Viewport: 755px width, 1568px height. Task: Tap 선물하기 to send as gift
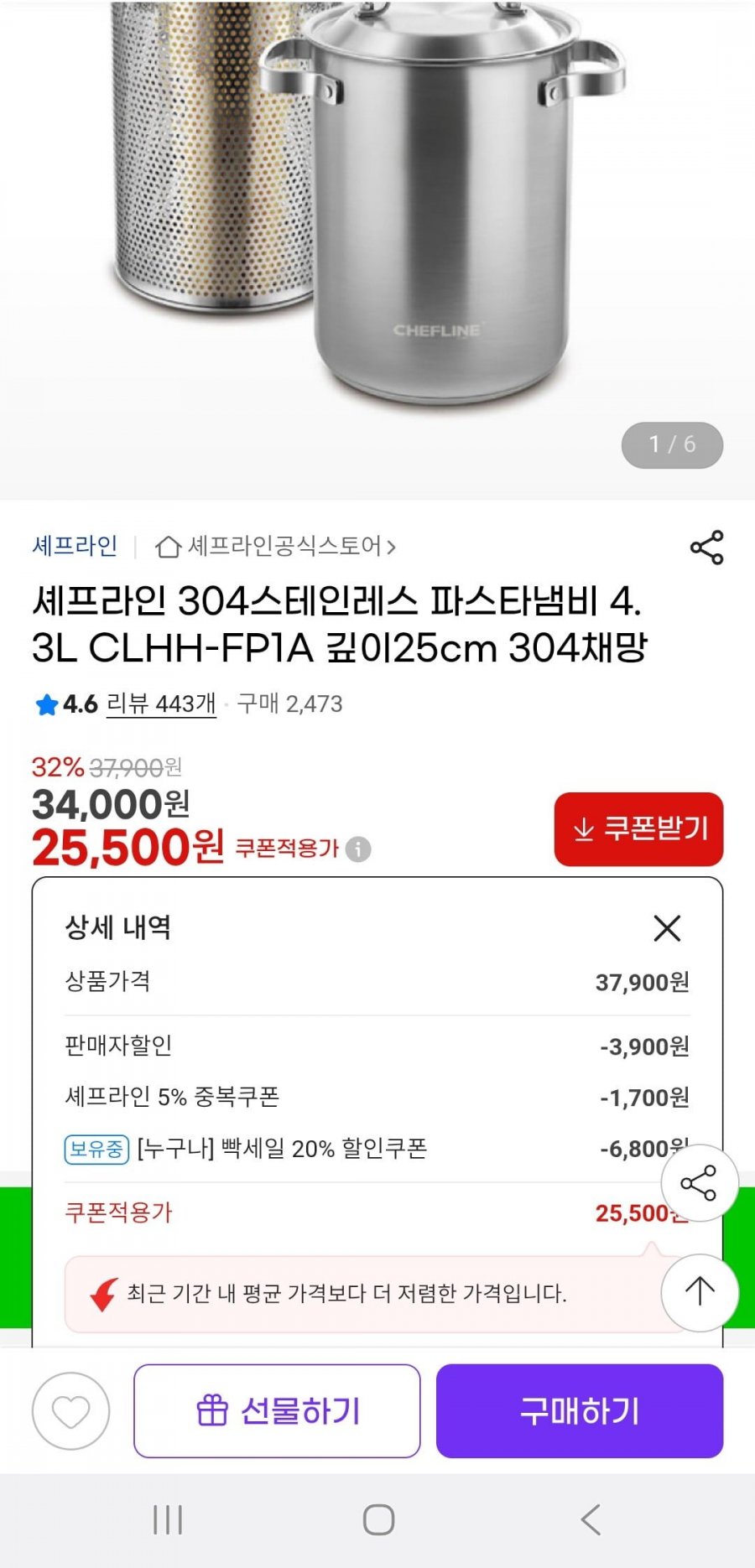pos(277,1411)
